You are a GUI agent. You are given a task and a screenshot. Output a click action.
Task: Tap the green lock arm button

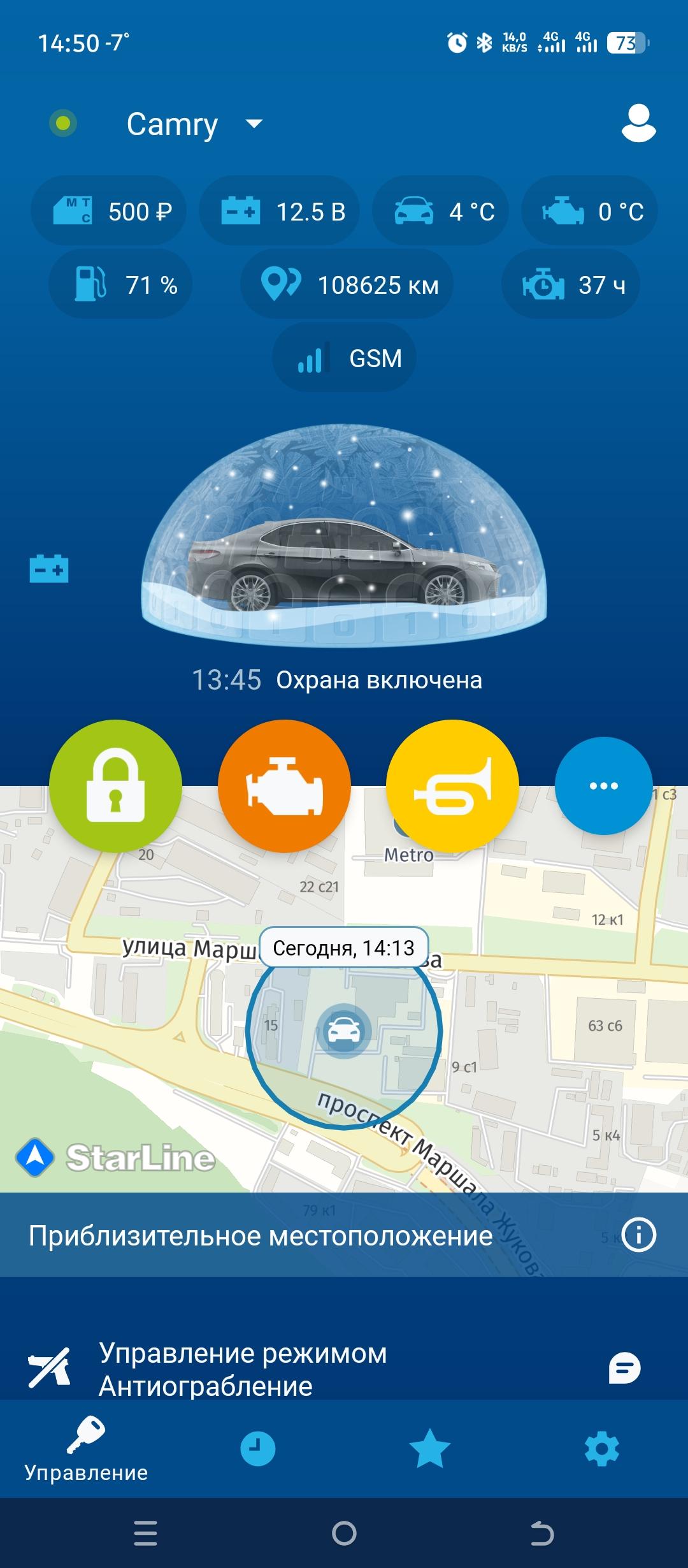[x=115, y=786]
